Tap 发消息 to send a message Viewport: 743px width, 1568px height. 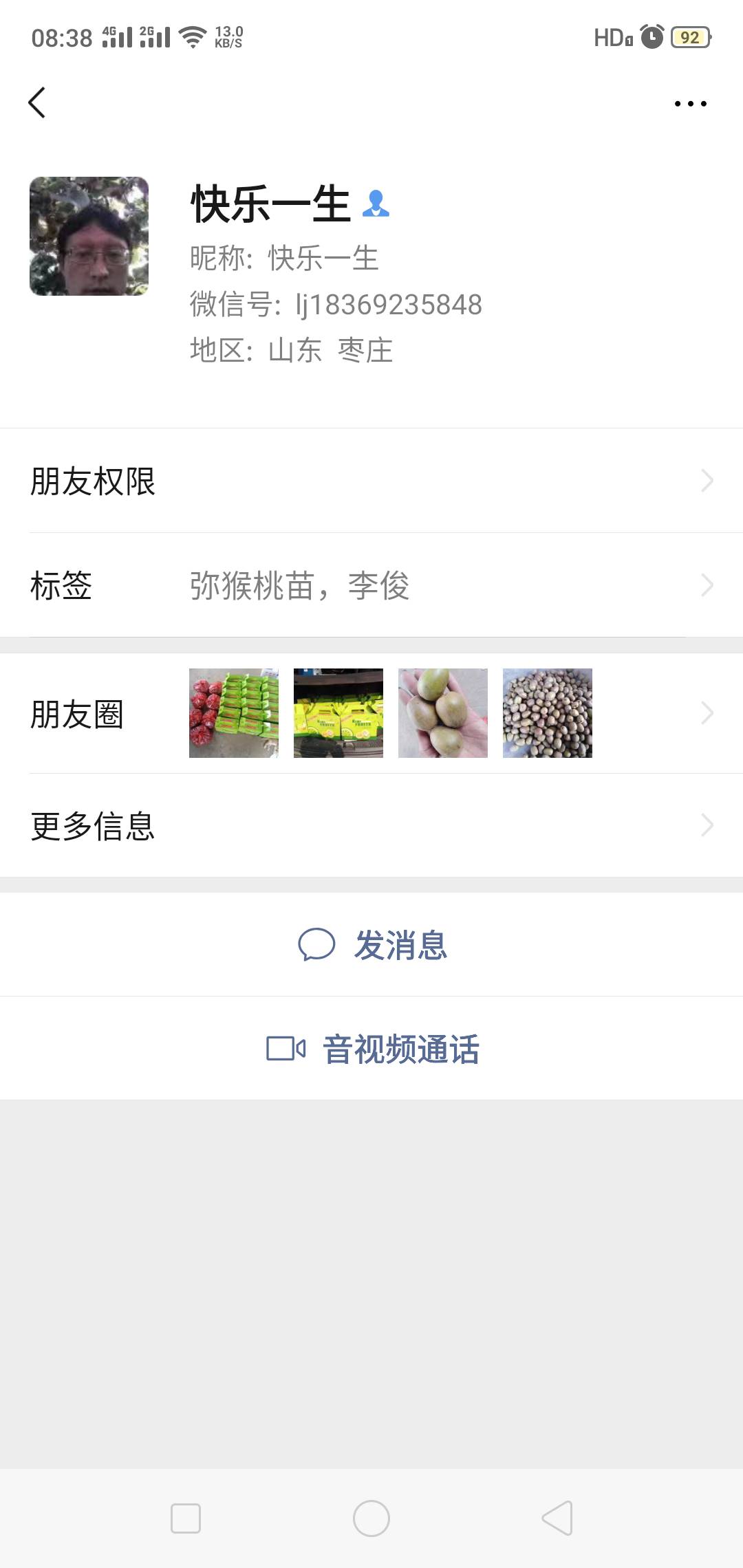[x=372, y=945]
